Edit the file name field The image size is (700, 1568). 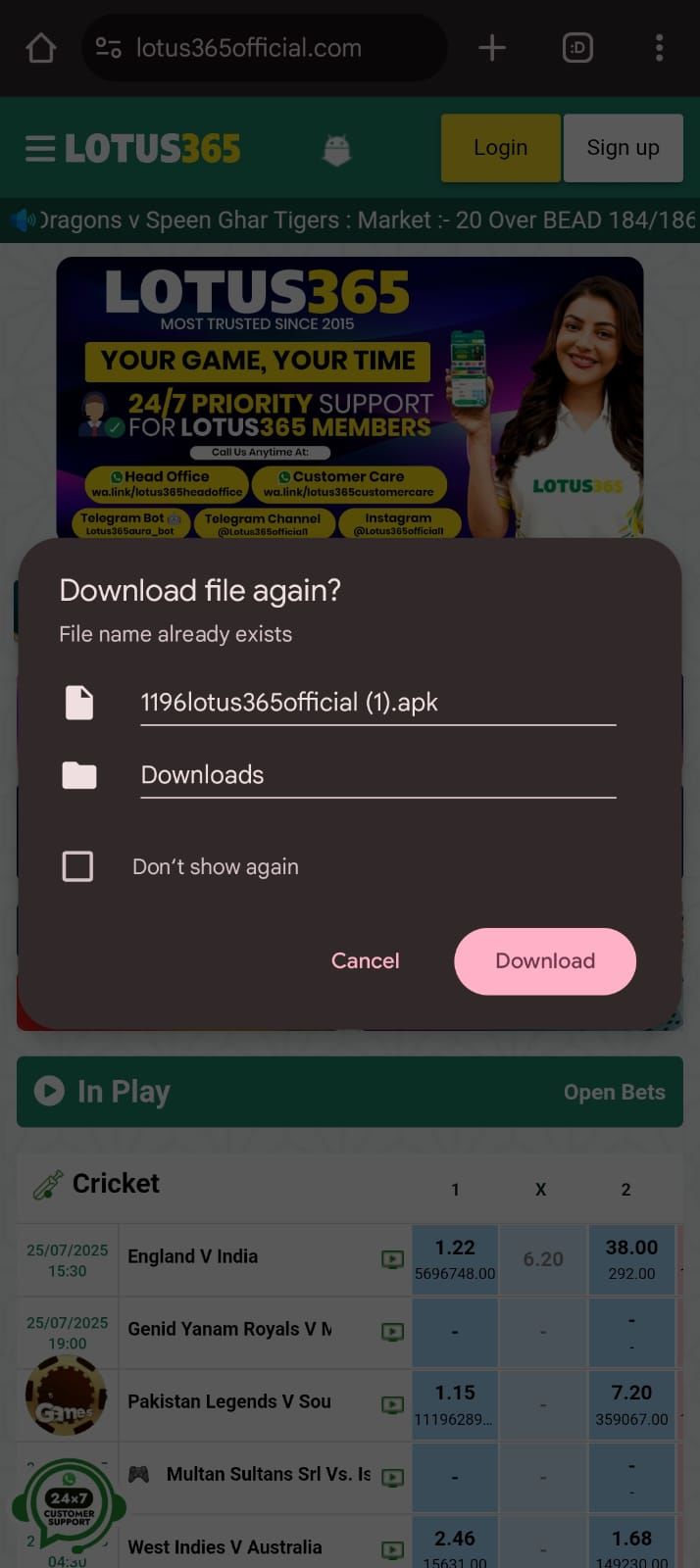[377, 703]
